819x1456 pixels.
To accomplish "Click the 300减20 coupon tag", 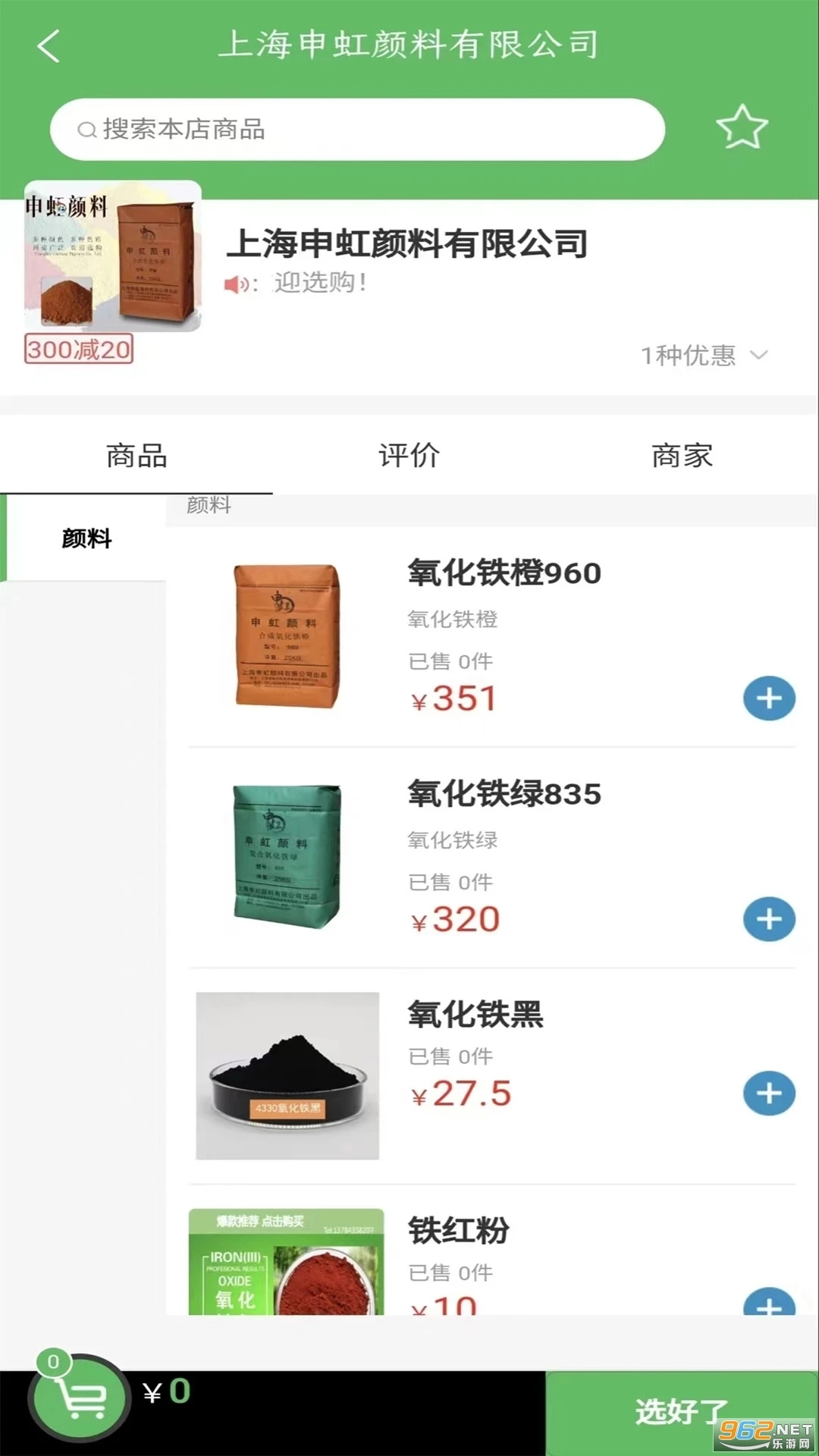I will point(79,350).
